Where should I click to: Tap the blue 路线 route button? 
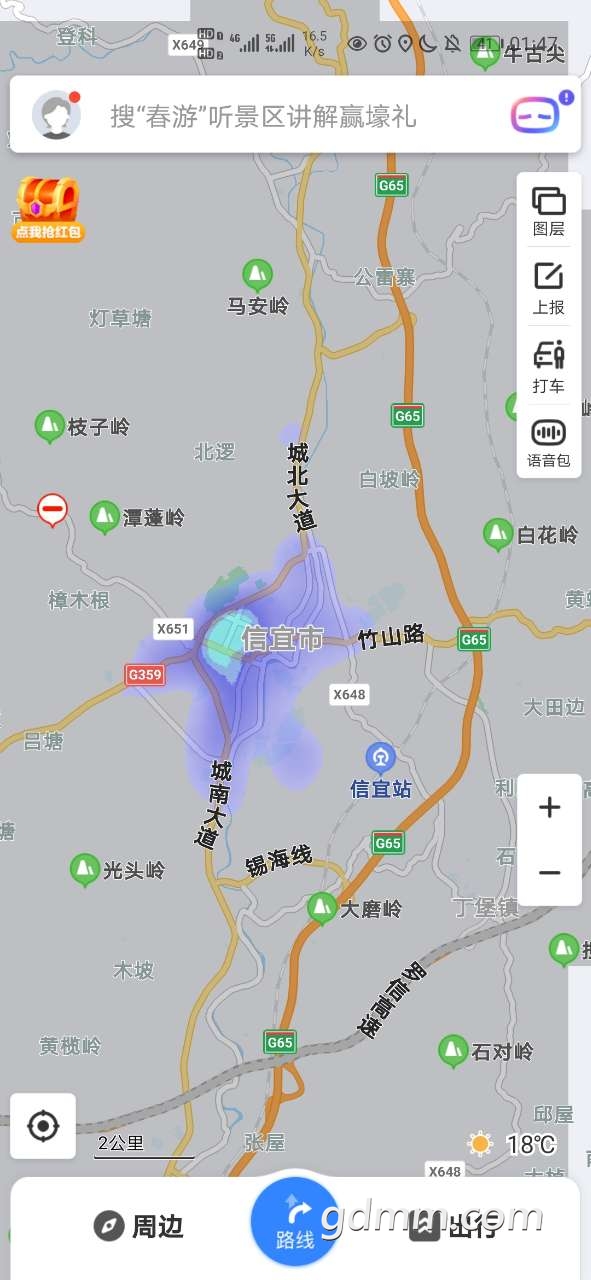click(x=295, y=1222)
